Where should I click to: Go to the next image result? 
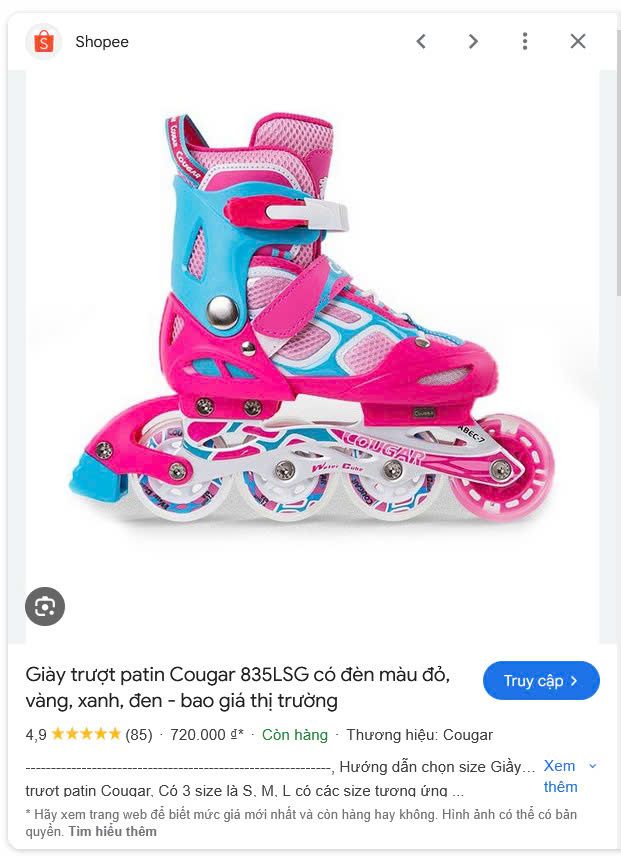(473, 41)
